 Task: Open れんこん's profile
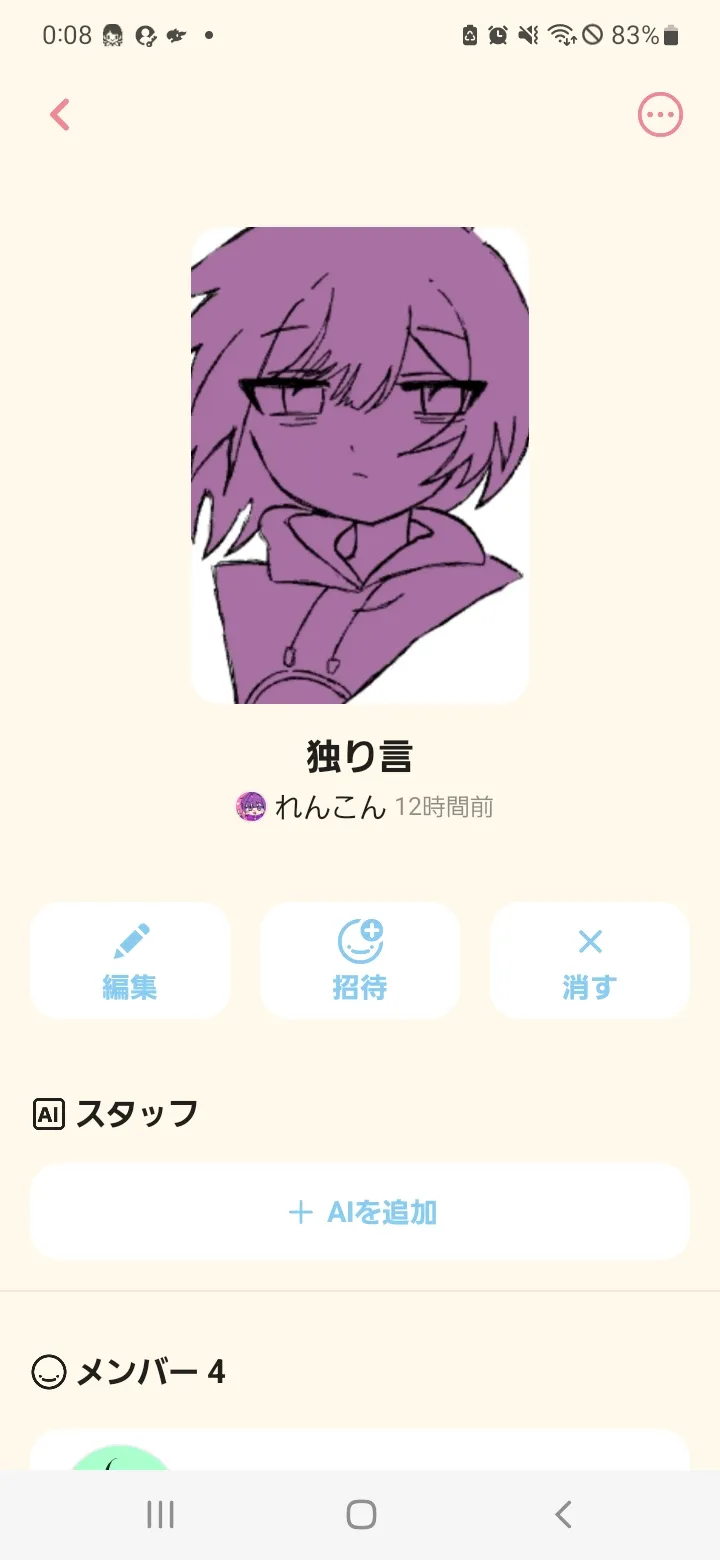coord(312,807)
